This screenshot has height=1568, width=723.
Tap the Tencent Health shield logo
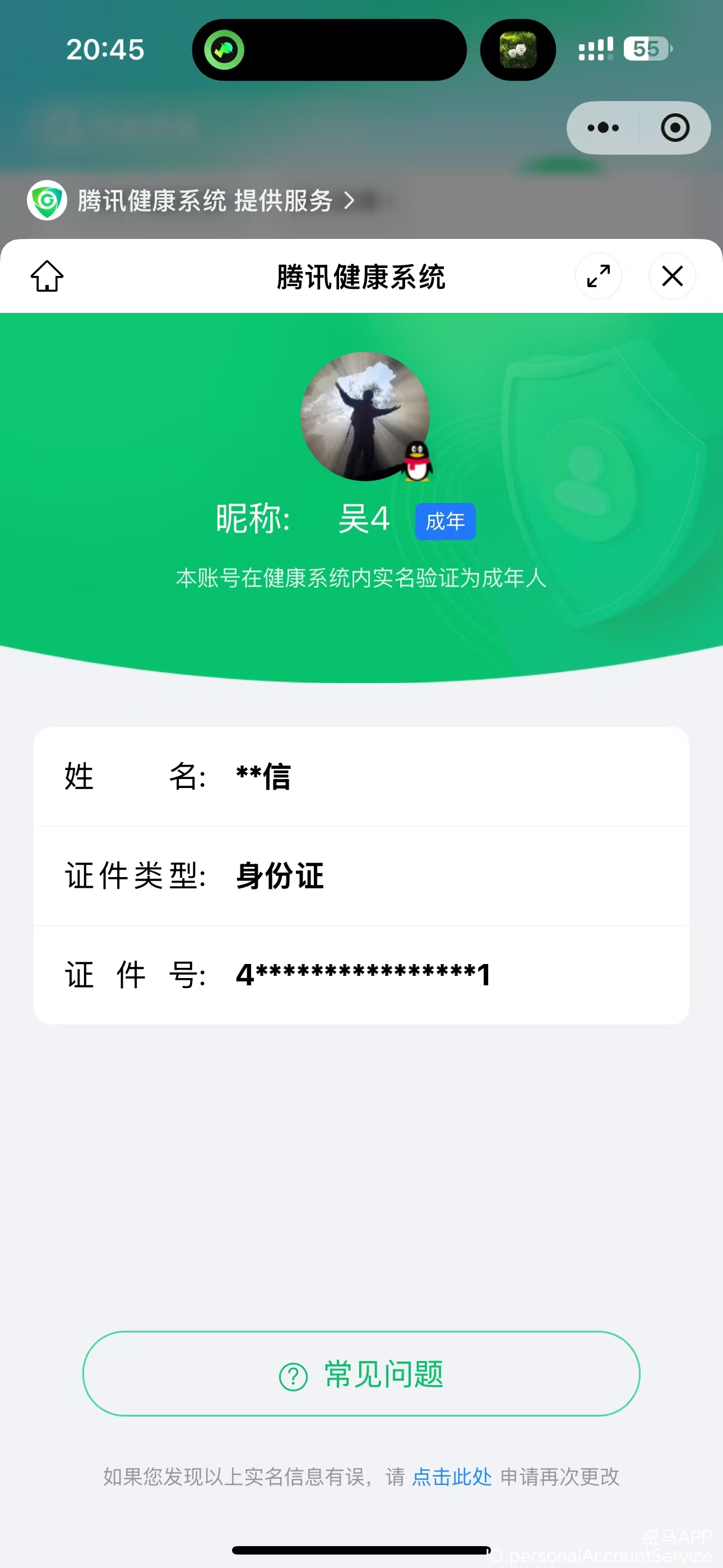tap(47, 200)
